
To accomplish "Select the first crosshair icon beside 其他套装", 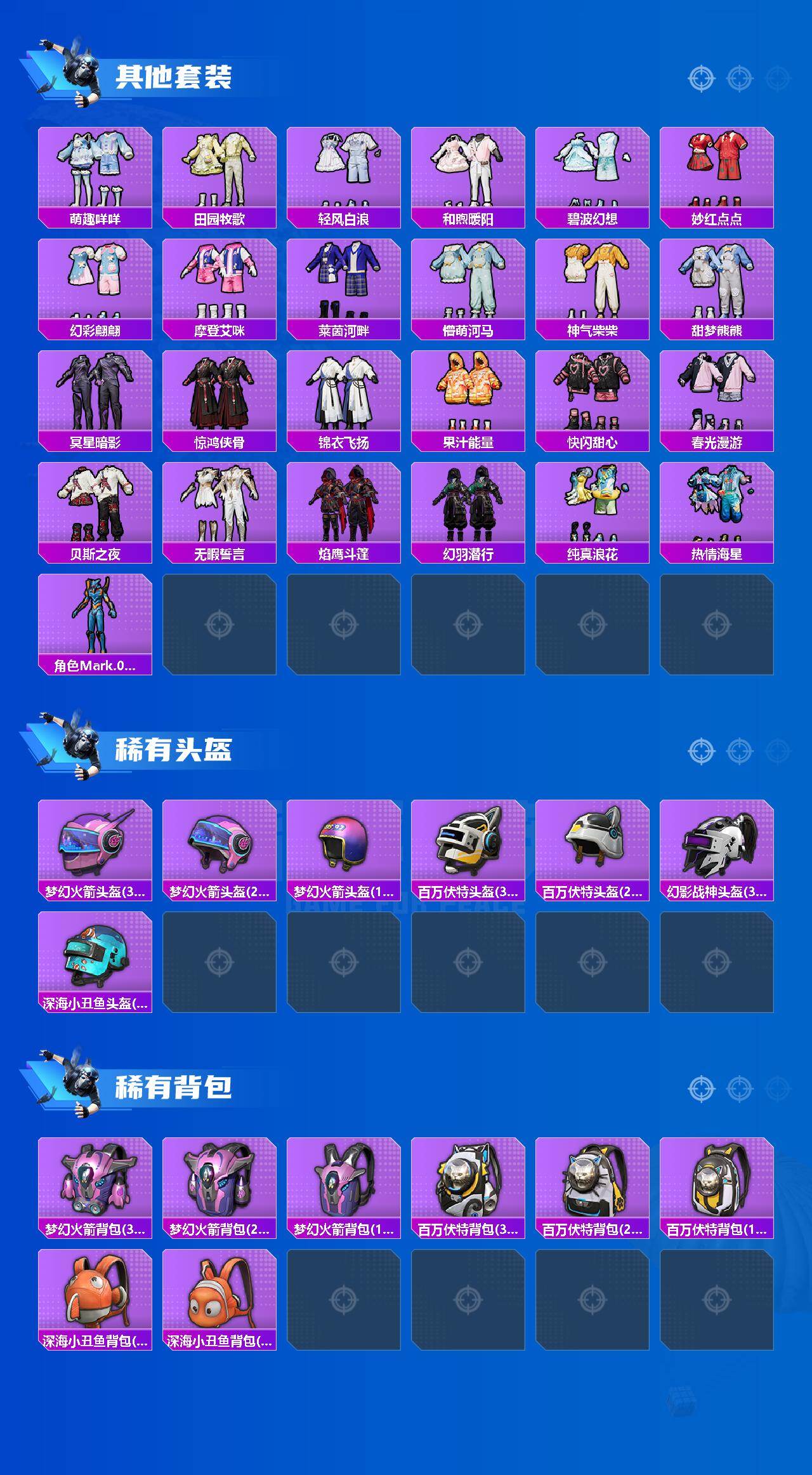I will [x=700, y=78].
